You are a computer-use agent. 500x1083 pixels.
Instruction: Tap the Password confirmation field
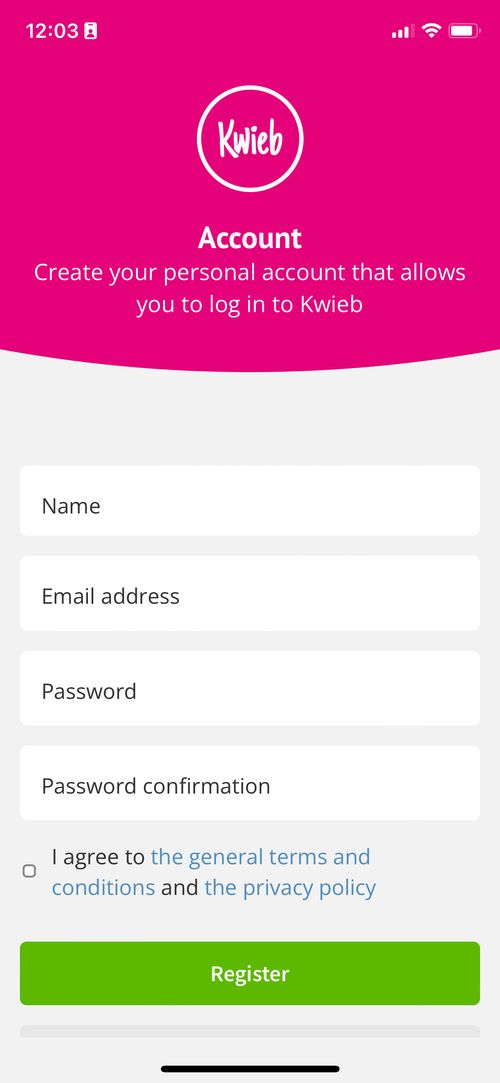click(249, 783)
